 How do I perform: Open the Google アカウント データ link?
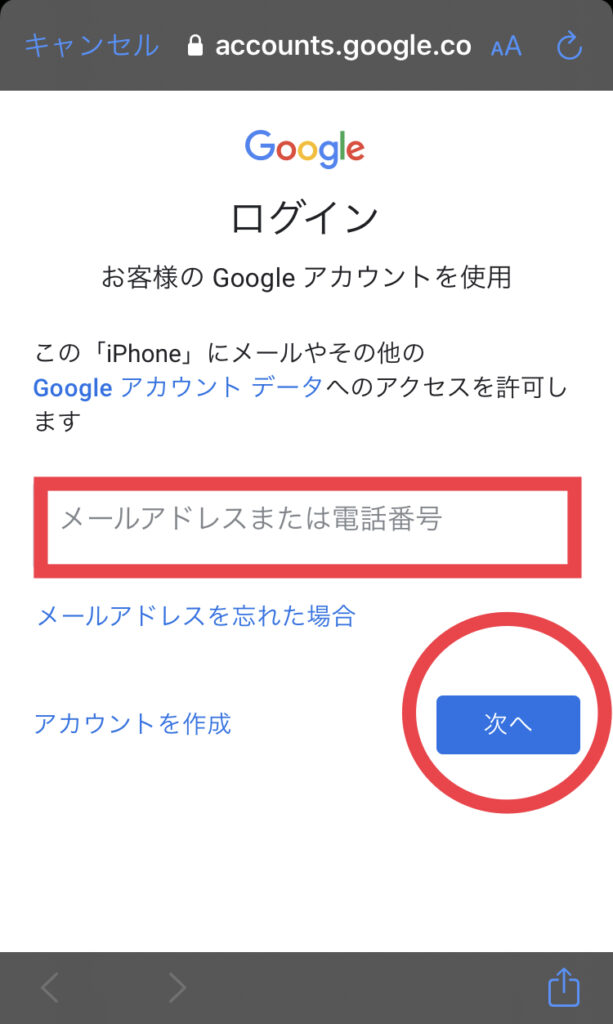[178, 387]
